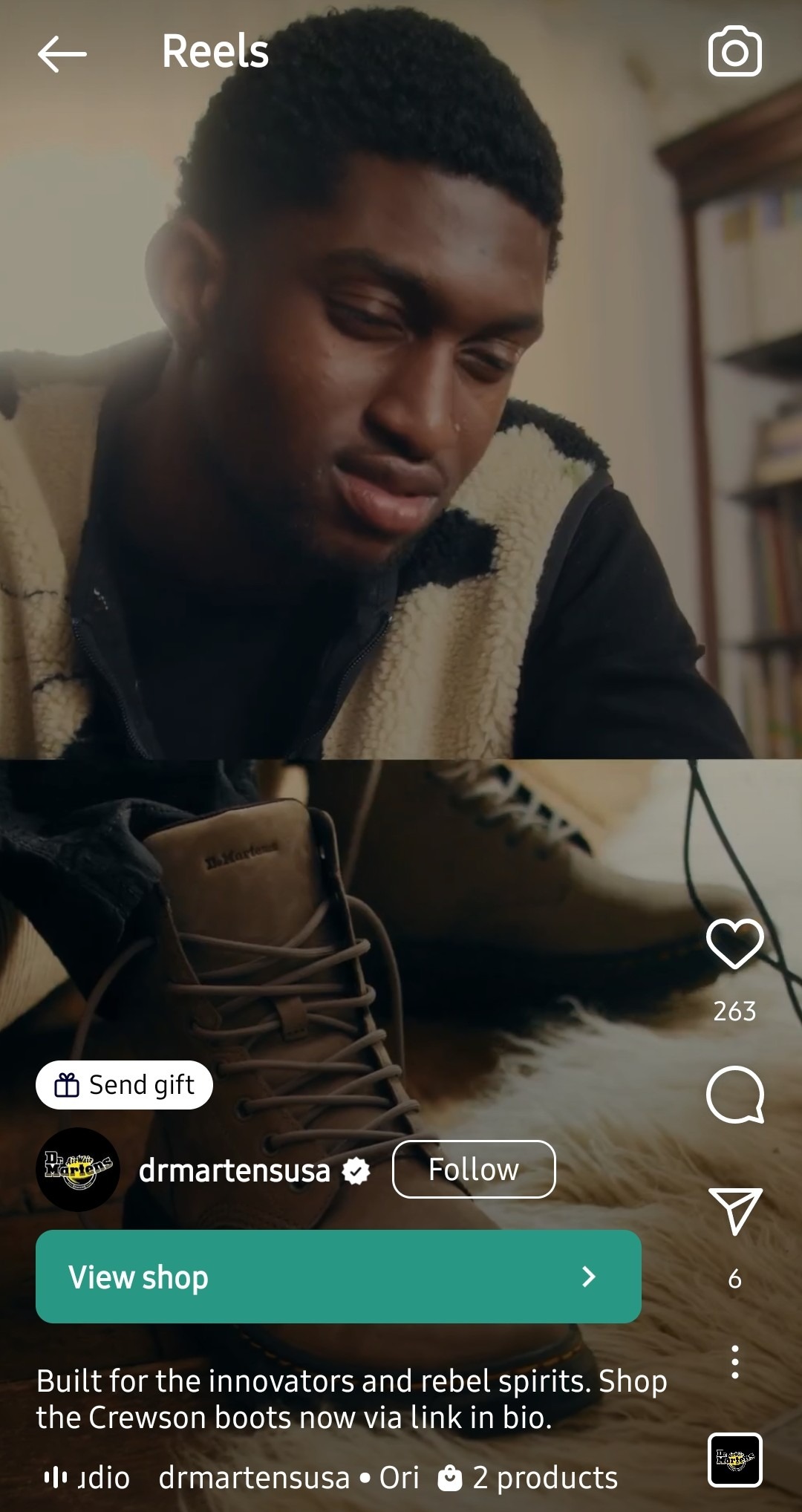Image resolution: width=802 pixels, height=1512 pixels.
Task: Follow drmartensusa
Action: coord(473,1170)
